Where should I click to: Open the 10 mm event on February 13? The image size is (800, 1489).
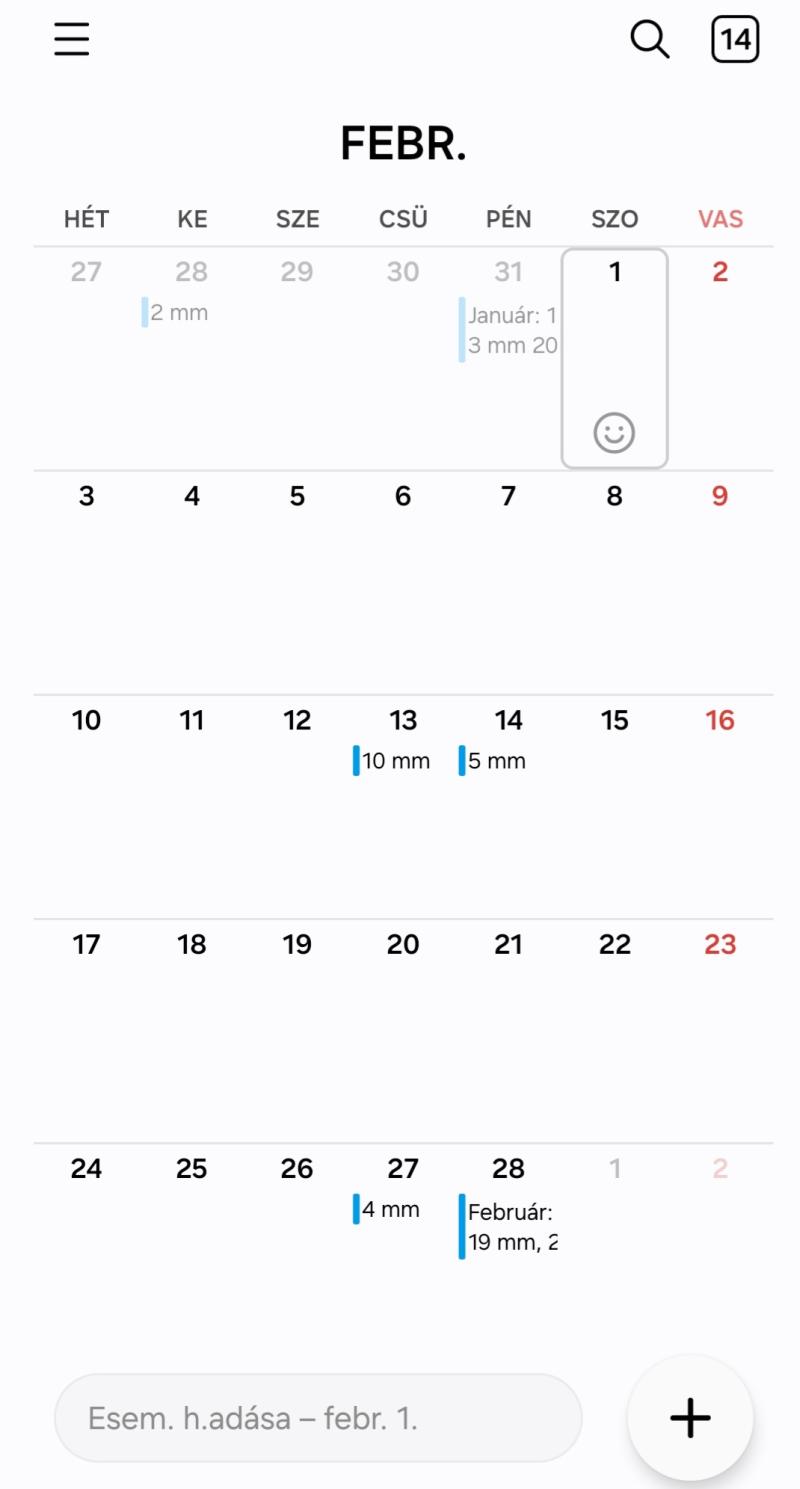point(392,761)
